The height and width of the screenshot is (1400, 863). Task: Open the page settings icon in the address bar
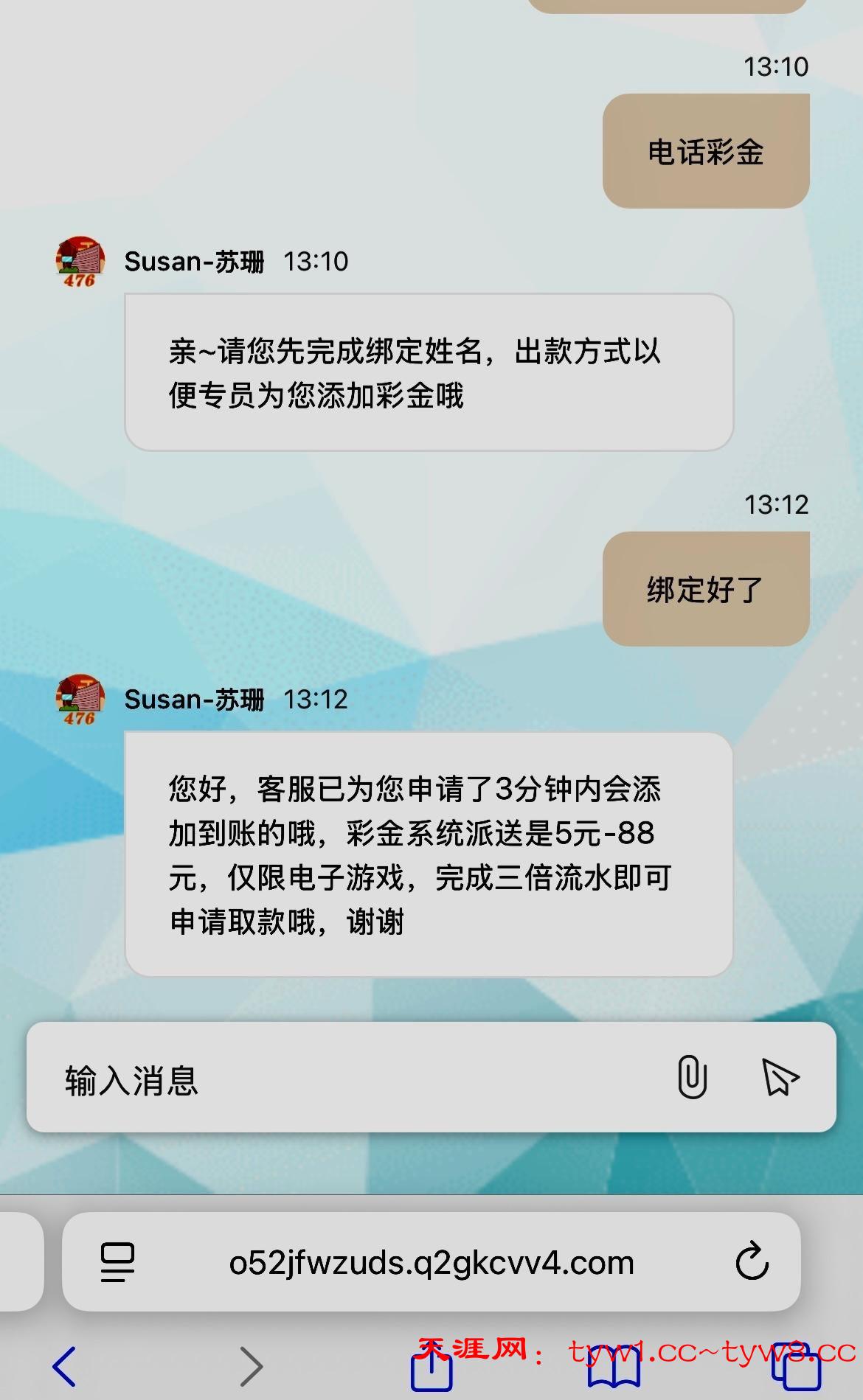click(117, 1262)
